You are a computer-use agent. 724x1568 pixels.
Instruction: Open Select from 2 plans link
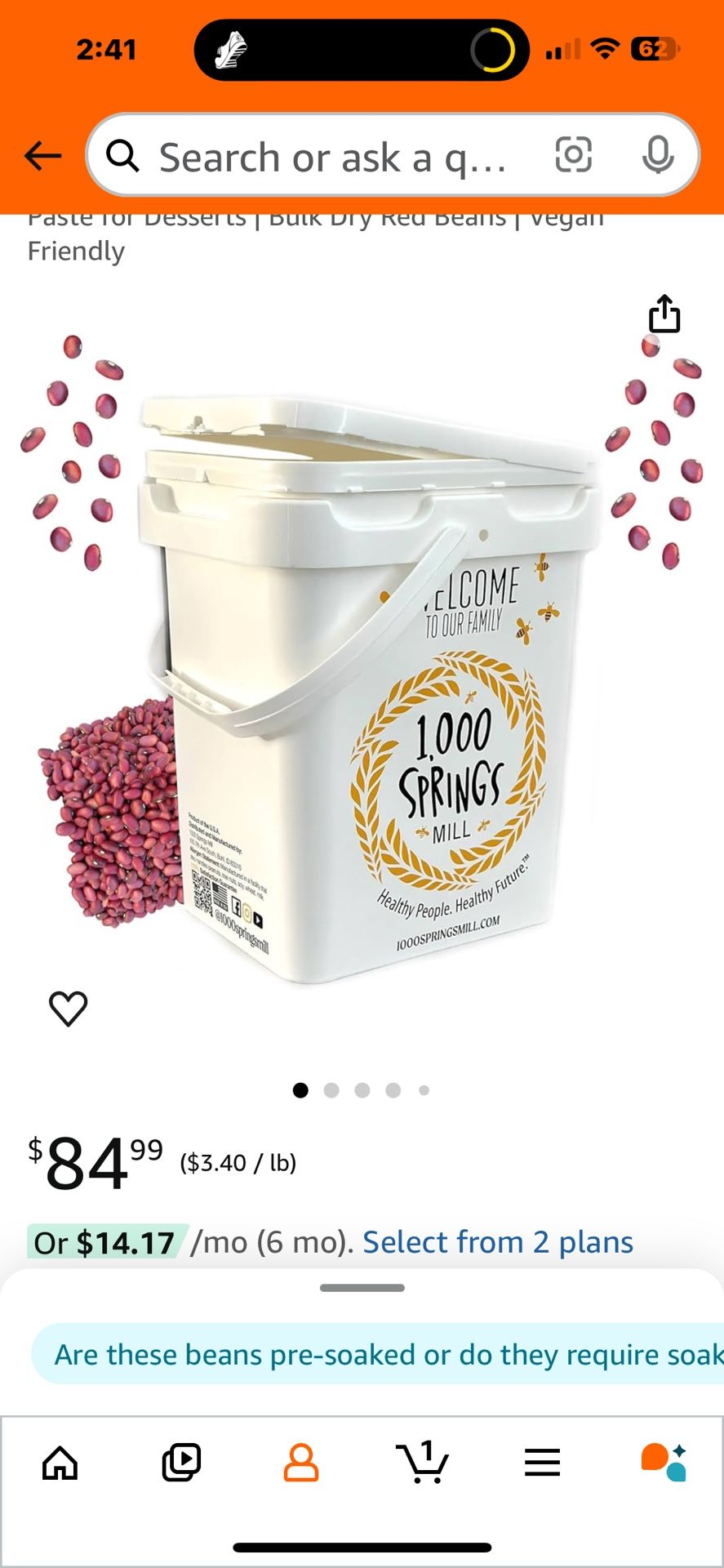point(497,1242)
